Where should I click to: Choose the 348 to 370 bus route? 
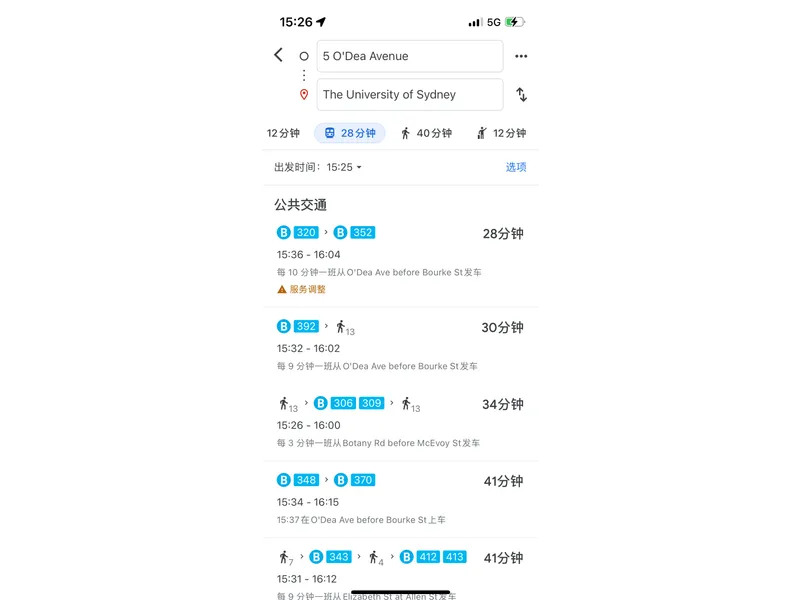pyautogui.click(x=400, y=499)
